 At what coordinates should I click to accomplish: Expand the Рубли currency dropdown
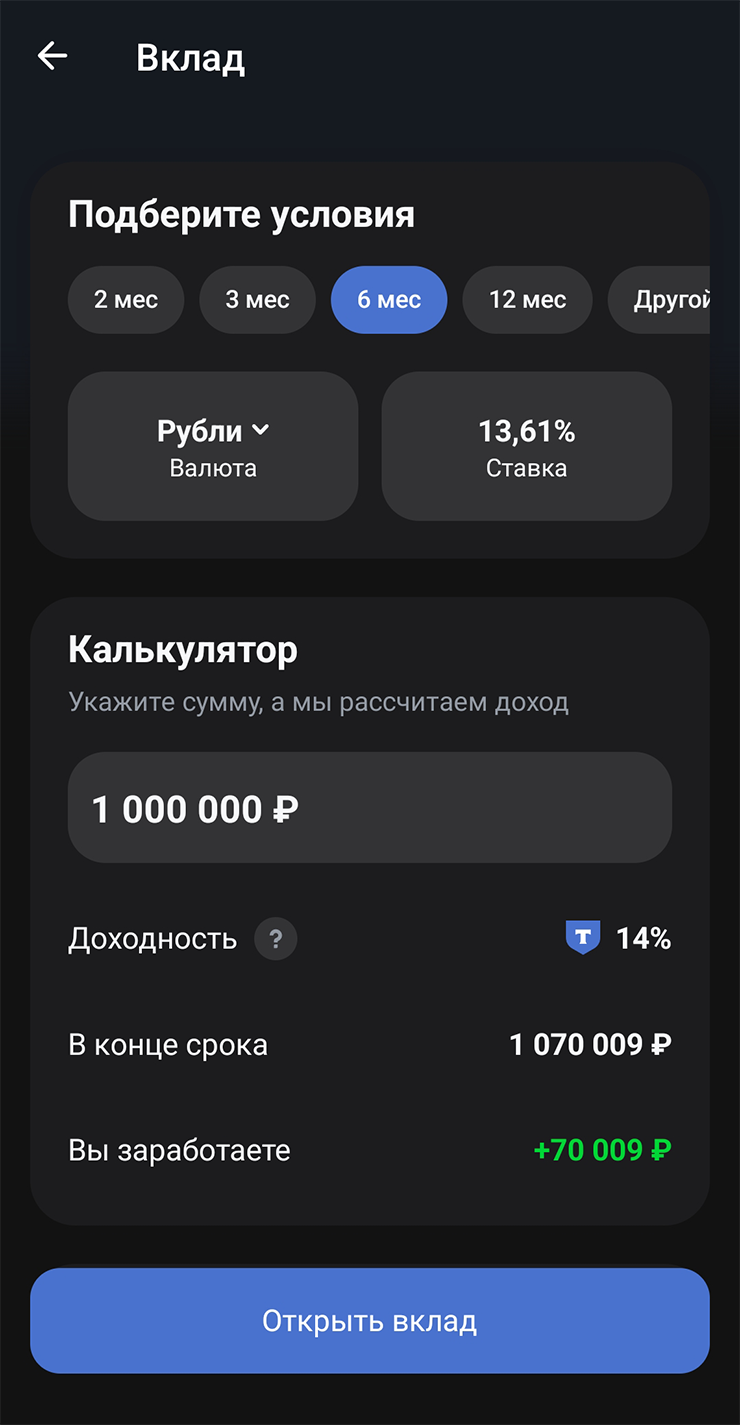(x=213, y=446)
